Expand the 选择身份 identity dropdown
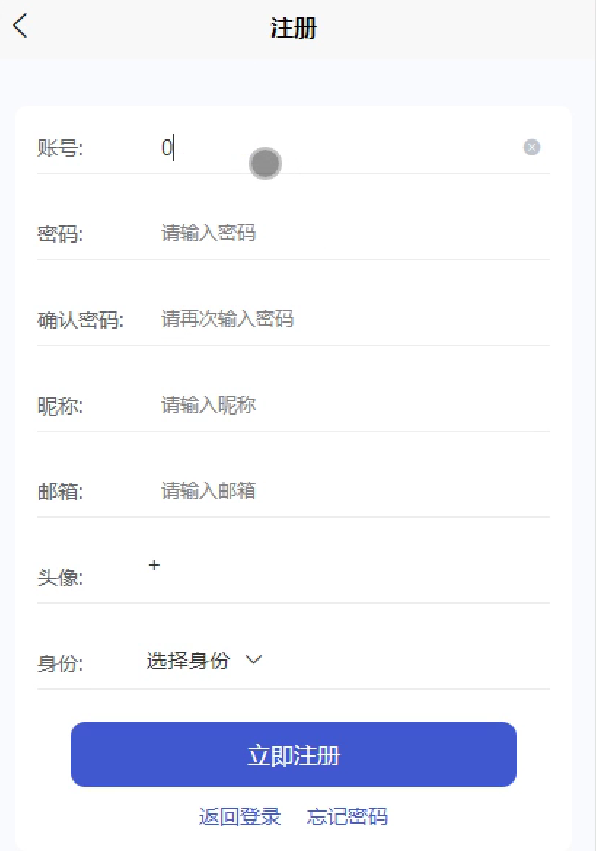The height and width of the screenshot is (851, 596). coord(204,661)
